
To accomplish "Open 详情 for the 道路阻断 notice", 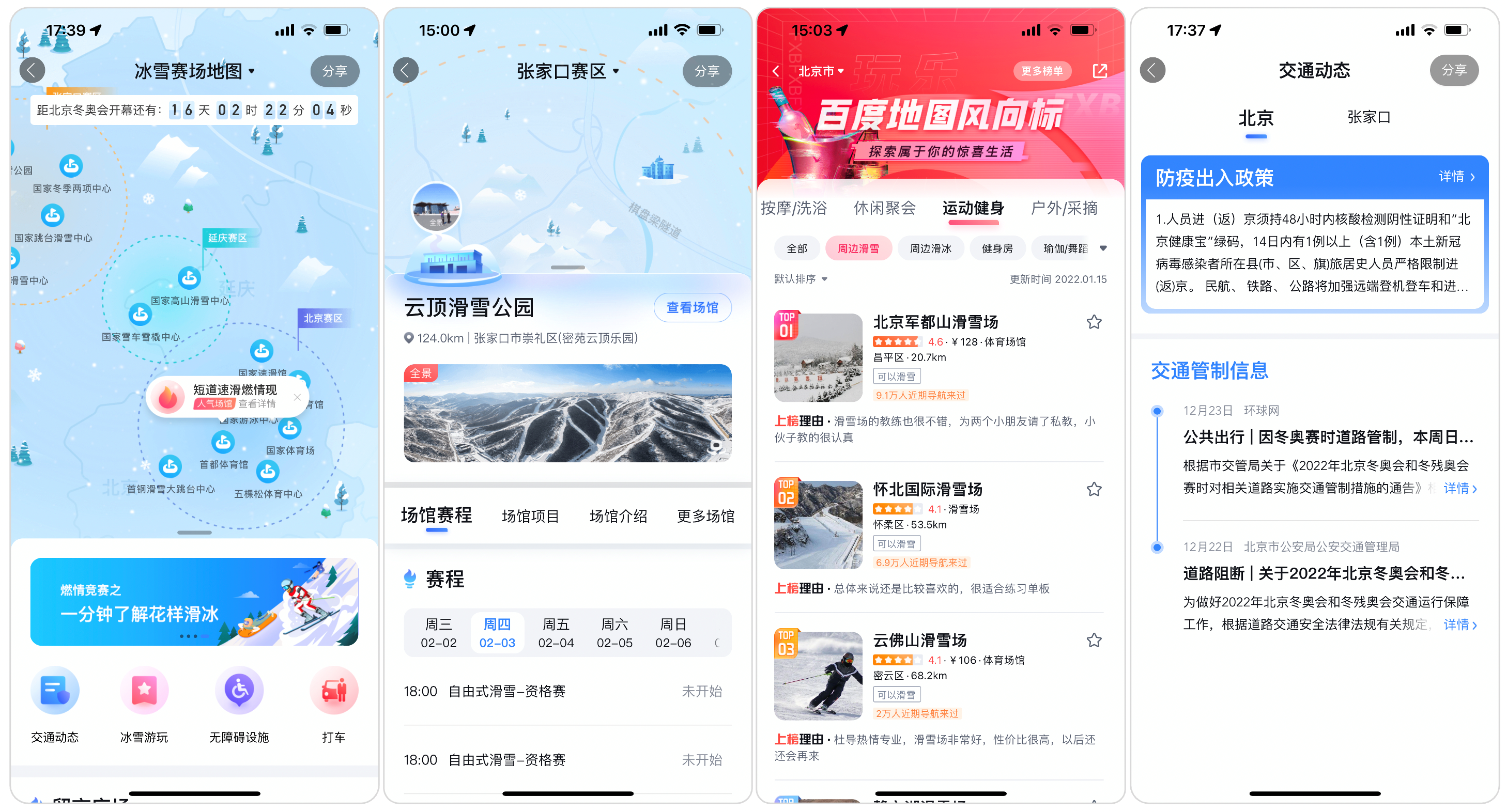I will coord(1459,625).
